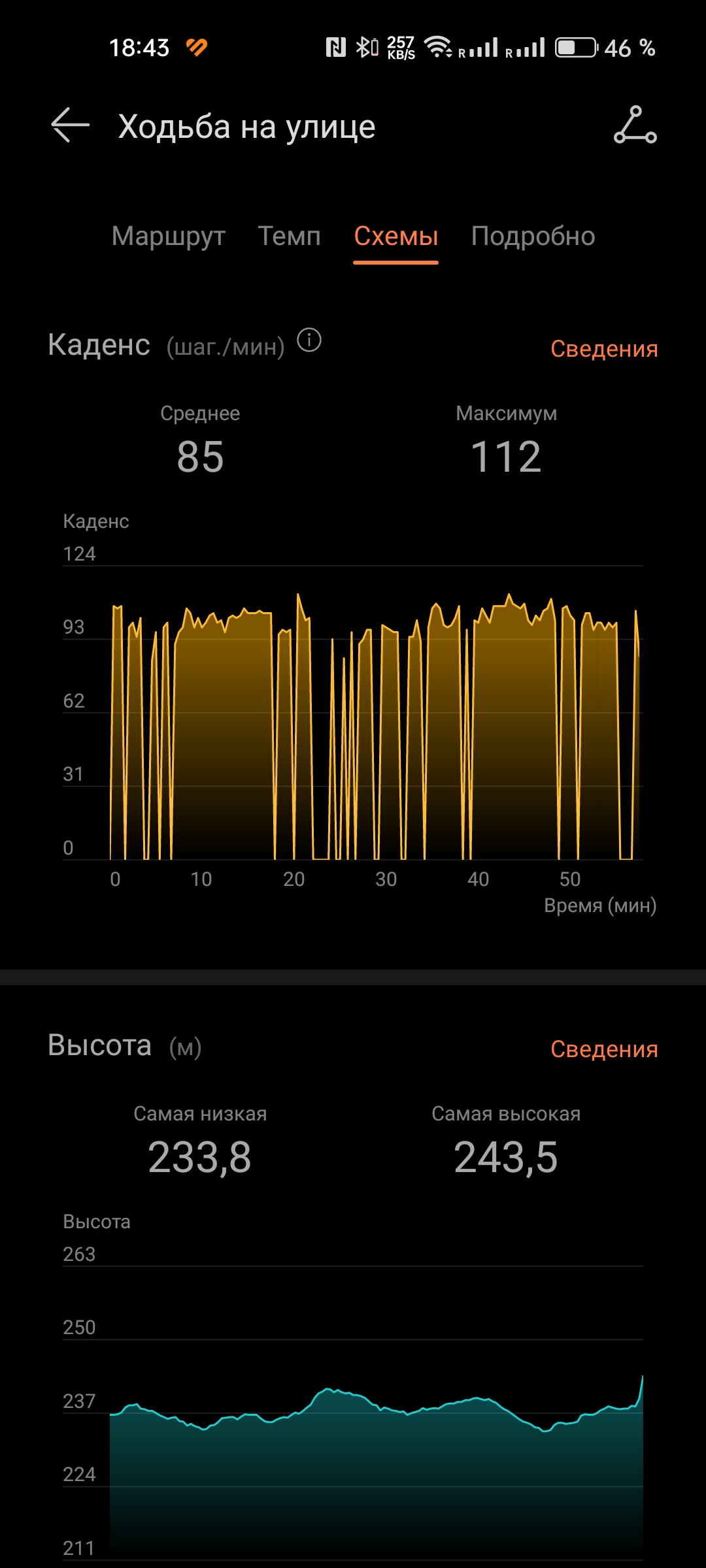Screen dimensions: 706x1568
Task: Switch to the Маршрут tab
Action: 168,237
